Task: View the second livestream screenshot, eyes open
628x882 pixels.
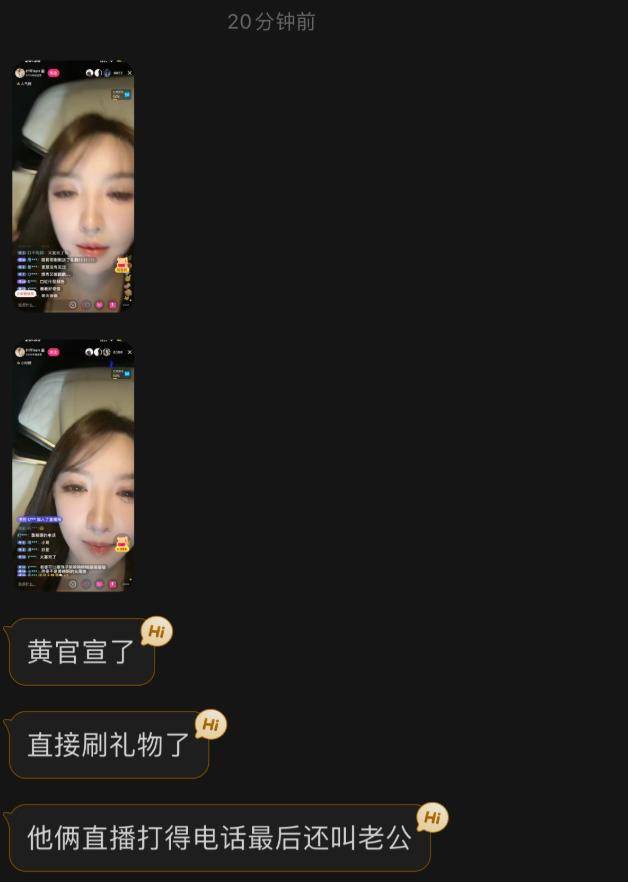Action: pos(73,466)
